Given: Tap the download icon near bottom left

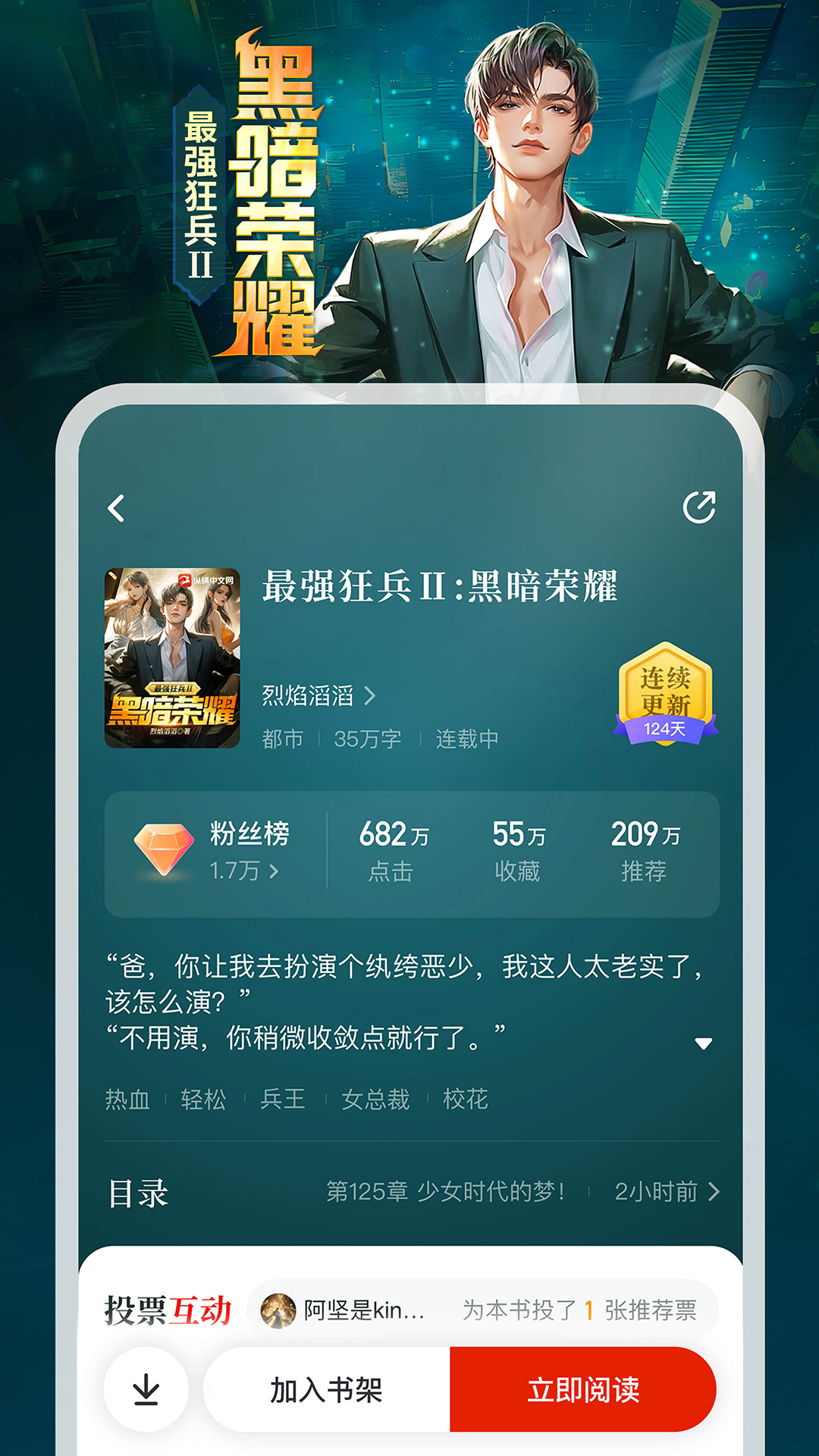Looking at the screenshot, I should click(x=144, y=1388).
